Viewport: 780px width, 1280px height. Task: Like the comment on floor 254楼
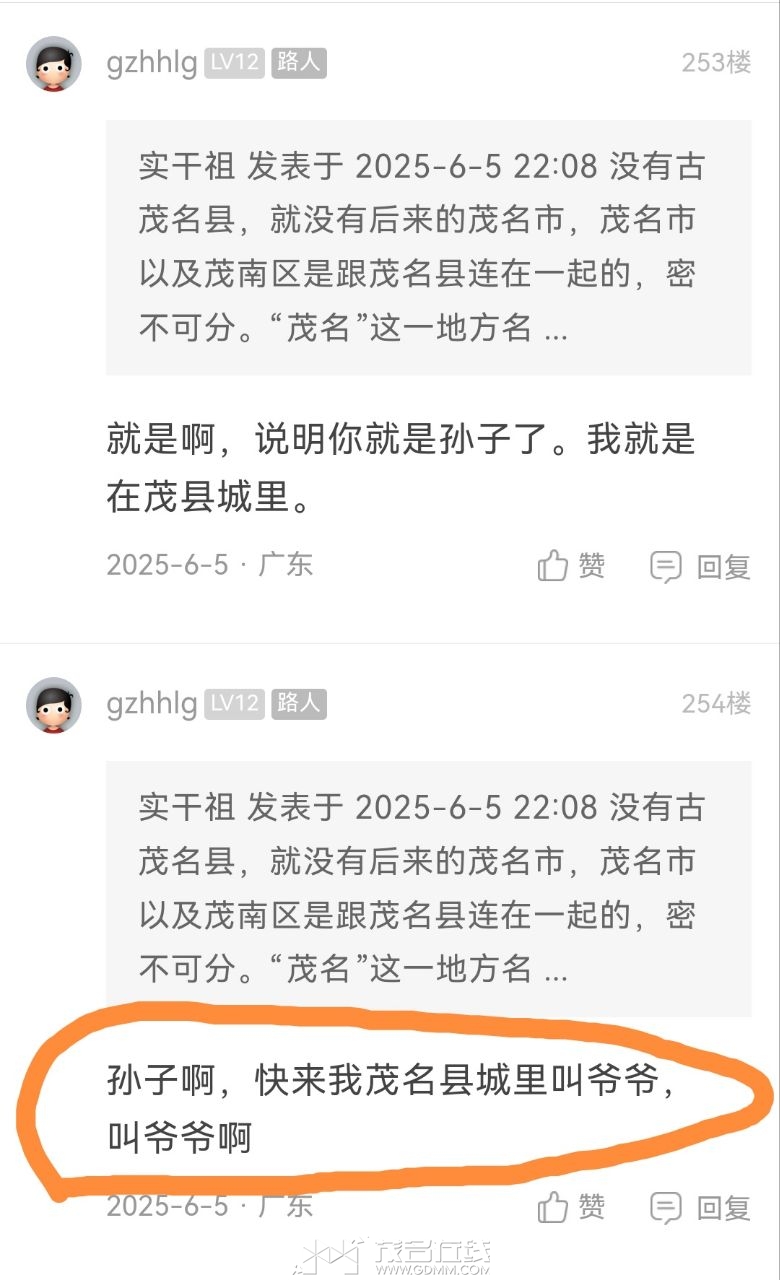(571, 1207)
